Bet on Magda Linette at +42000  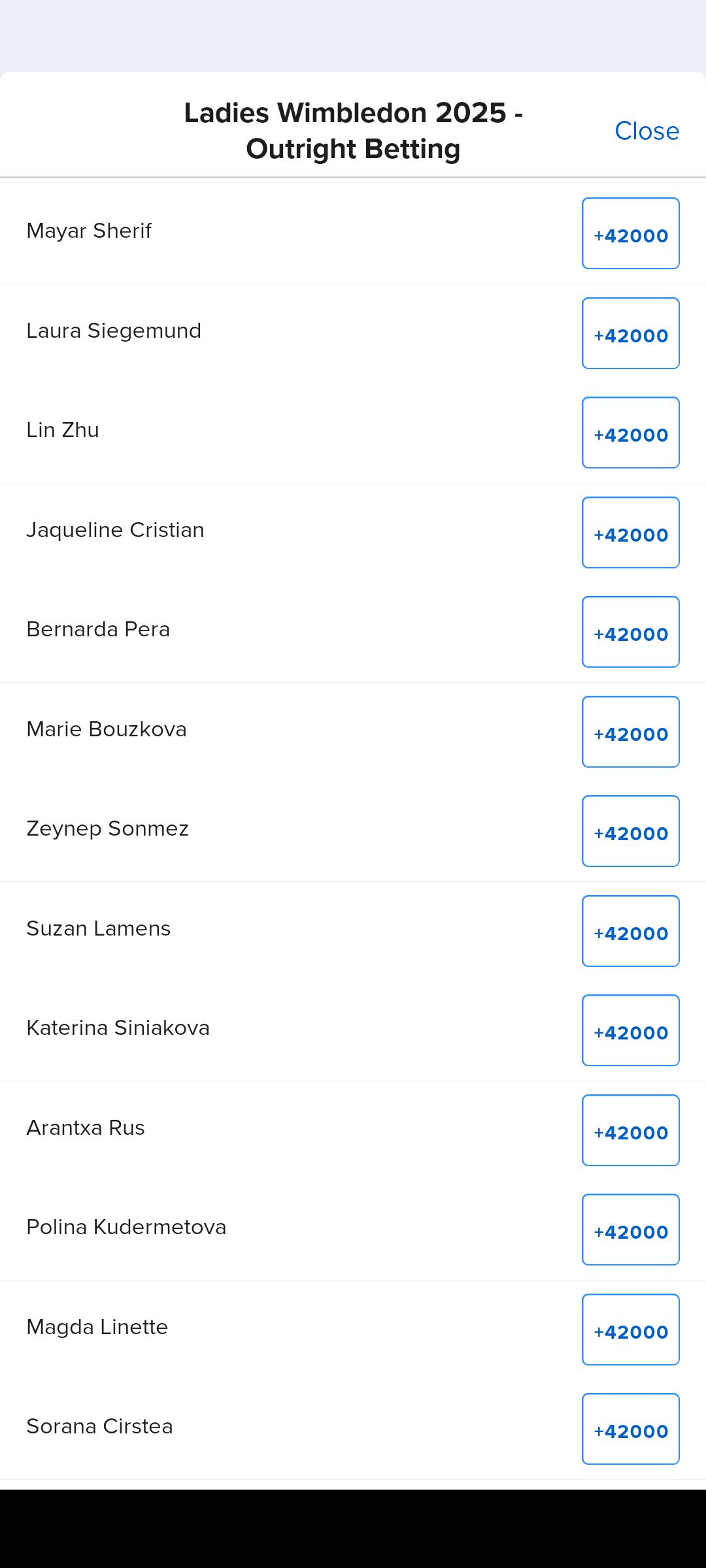pos(630,1330)
